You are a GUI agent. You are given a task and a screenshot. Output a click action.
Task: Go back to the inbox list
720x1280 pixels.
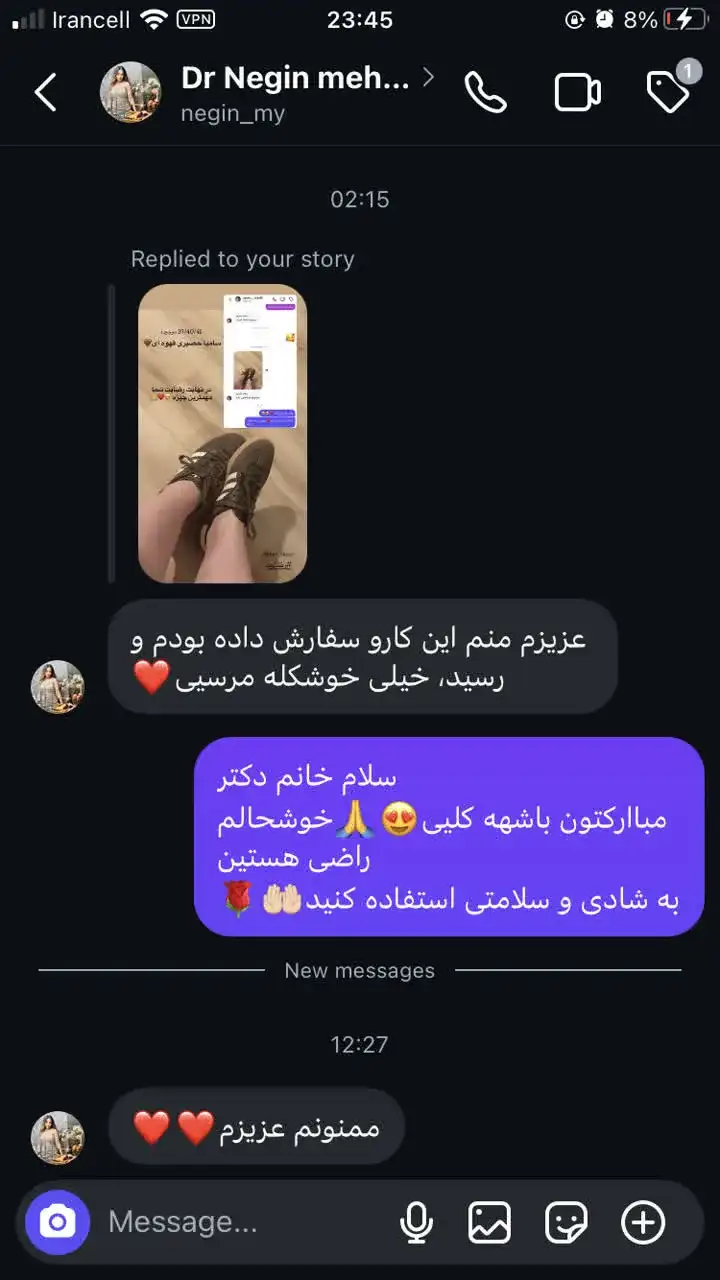point(46,92)
